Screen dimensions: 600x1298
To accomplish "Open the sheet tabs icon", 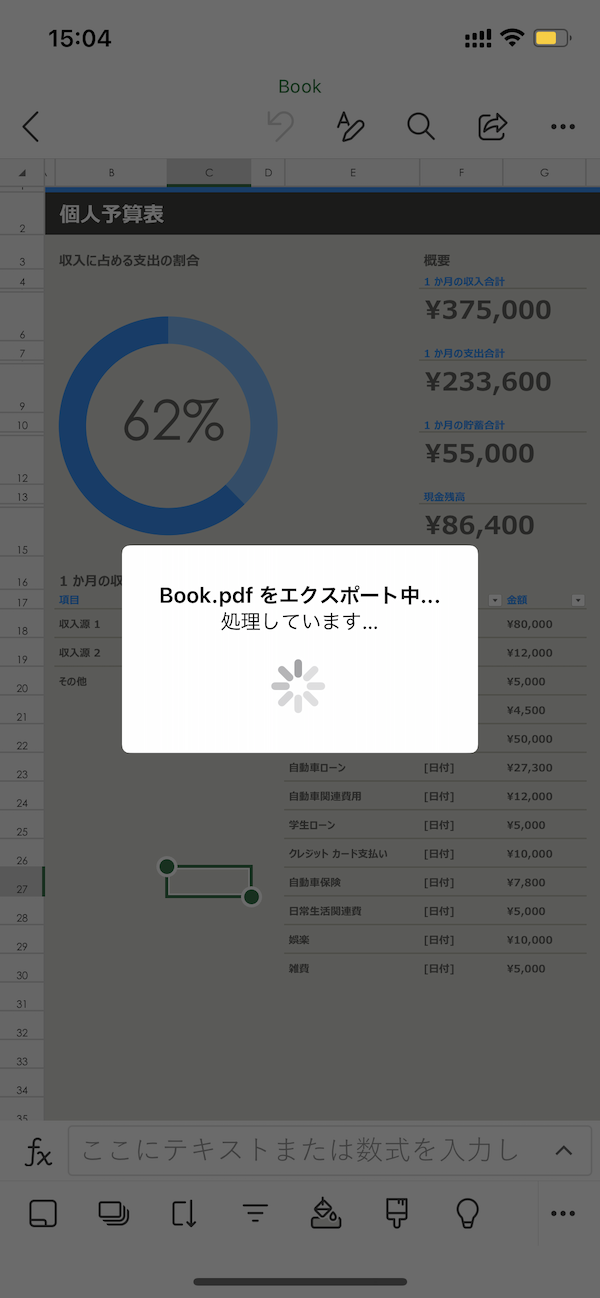I will pos(43,1213).
